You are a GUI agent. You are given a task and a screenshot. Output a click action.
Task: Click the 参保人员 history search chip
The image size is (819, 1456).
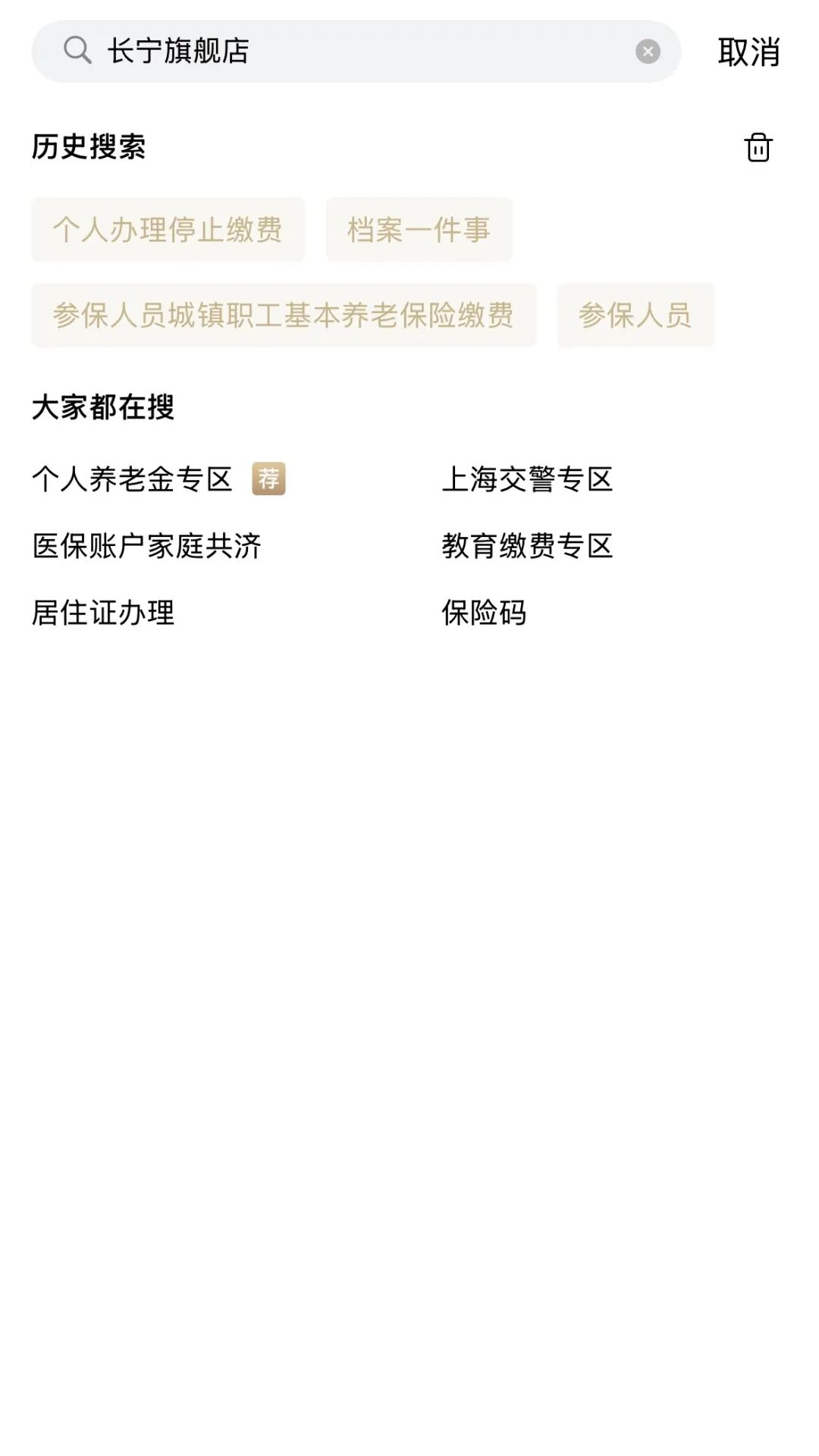[x=636, y=315]
